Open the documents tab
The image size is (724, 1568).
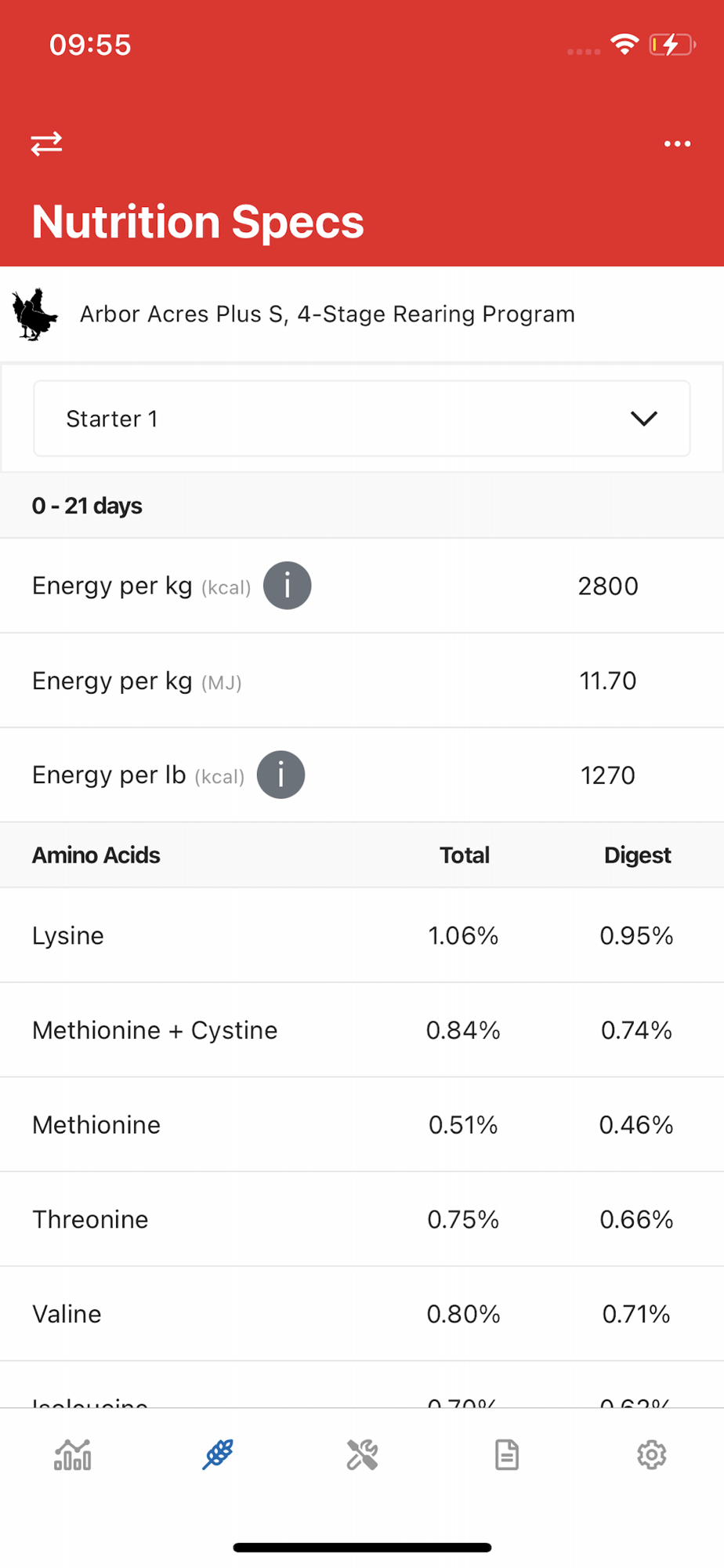coord(507,1455)
